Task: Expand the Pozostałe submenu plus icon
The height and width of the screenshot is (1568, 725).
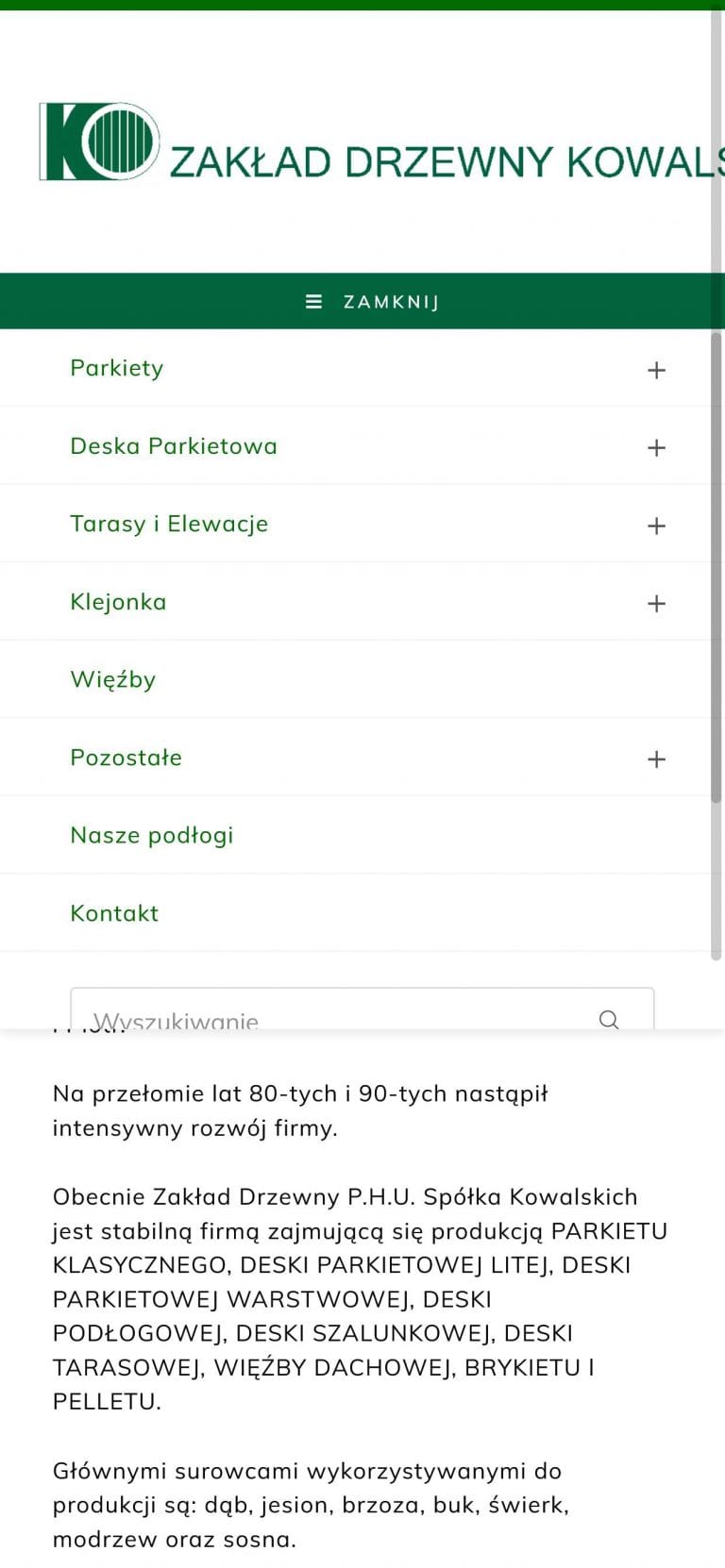Action: 657,759
